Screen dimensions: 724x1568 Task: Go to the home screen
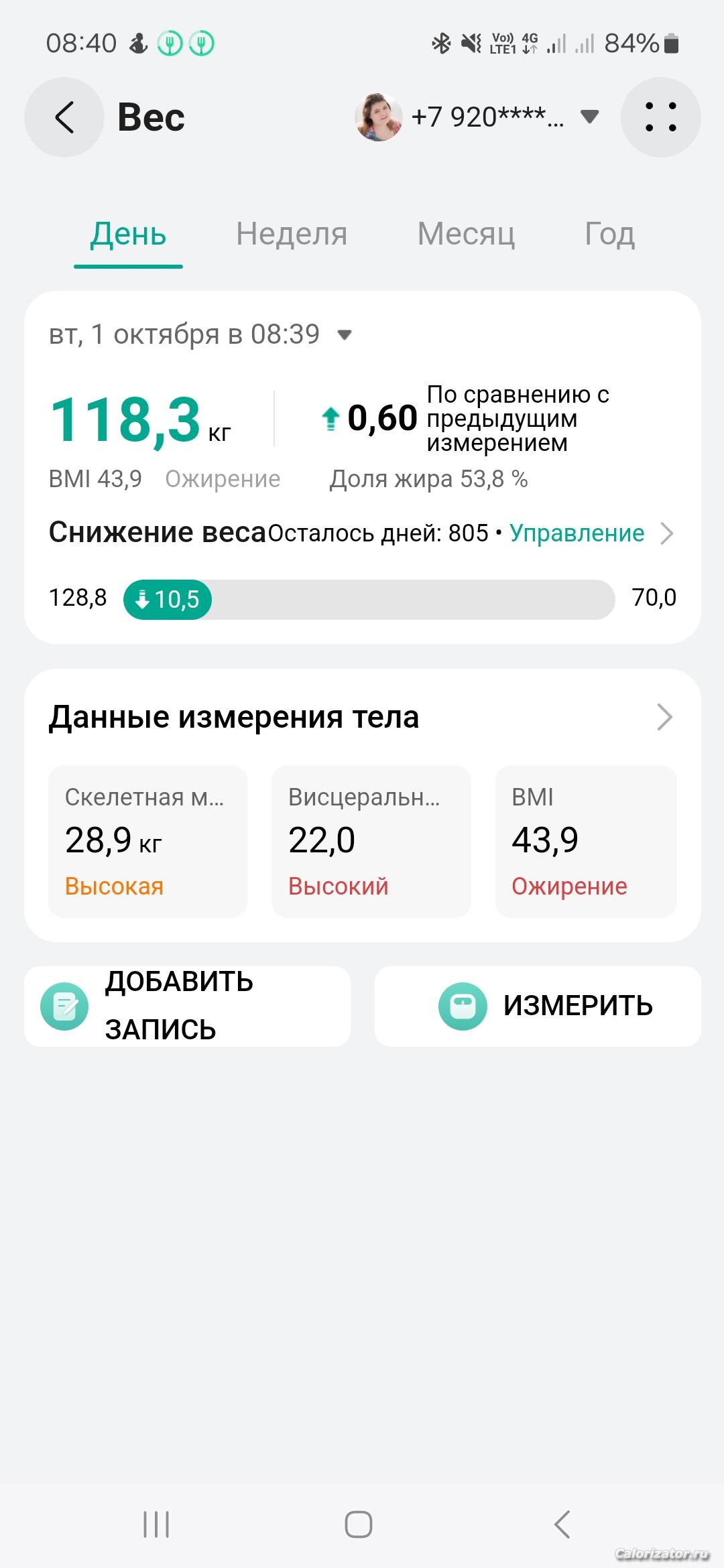click(x=359, y=1524)
